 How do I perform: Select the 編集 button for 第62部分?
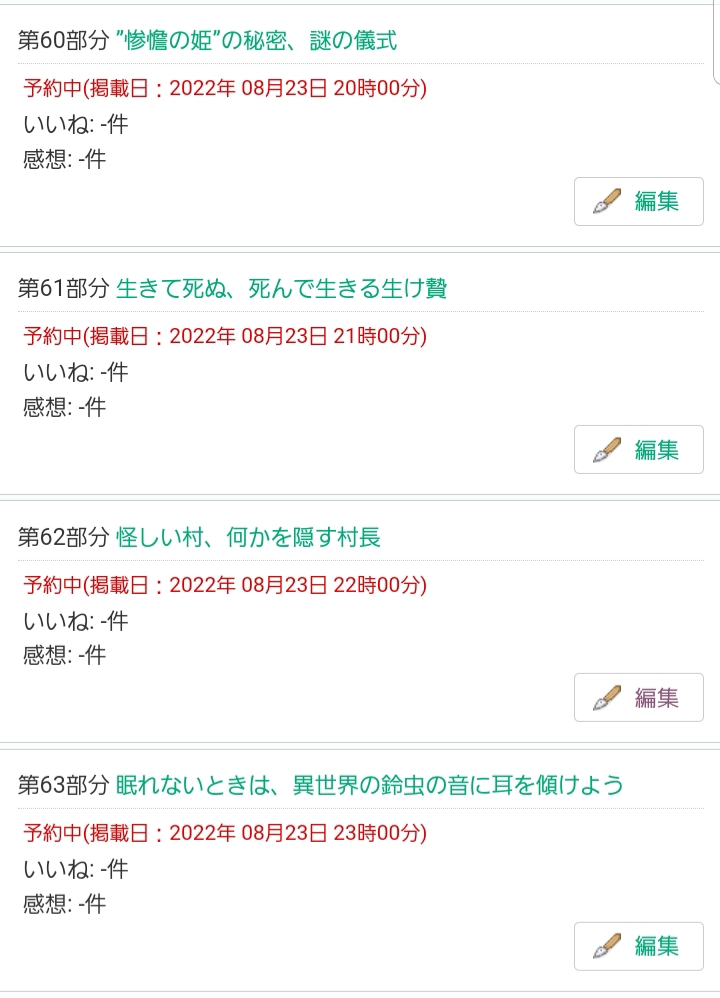(x=639, y=697)
